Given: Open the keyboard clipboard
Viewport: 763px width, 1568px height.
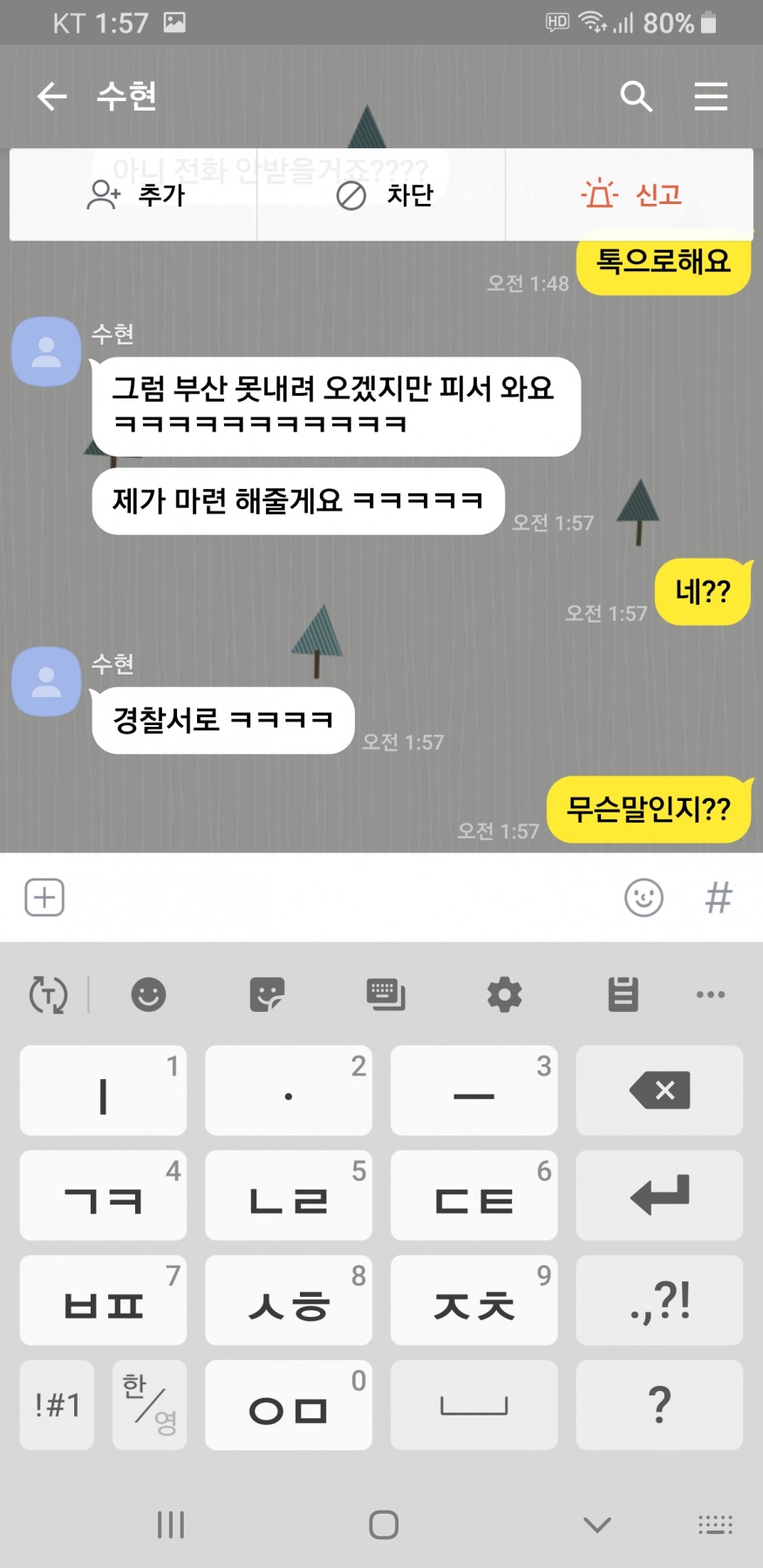Looking at the screenshot, I should (x=623, y=994).
